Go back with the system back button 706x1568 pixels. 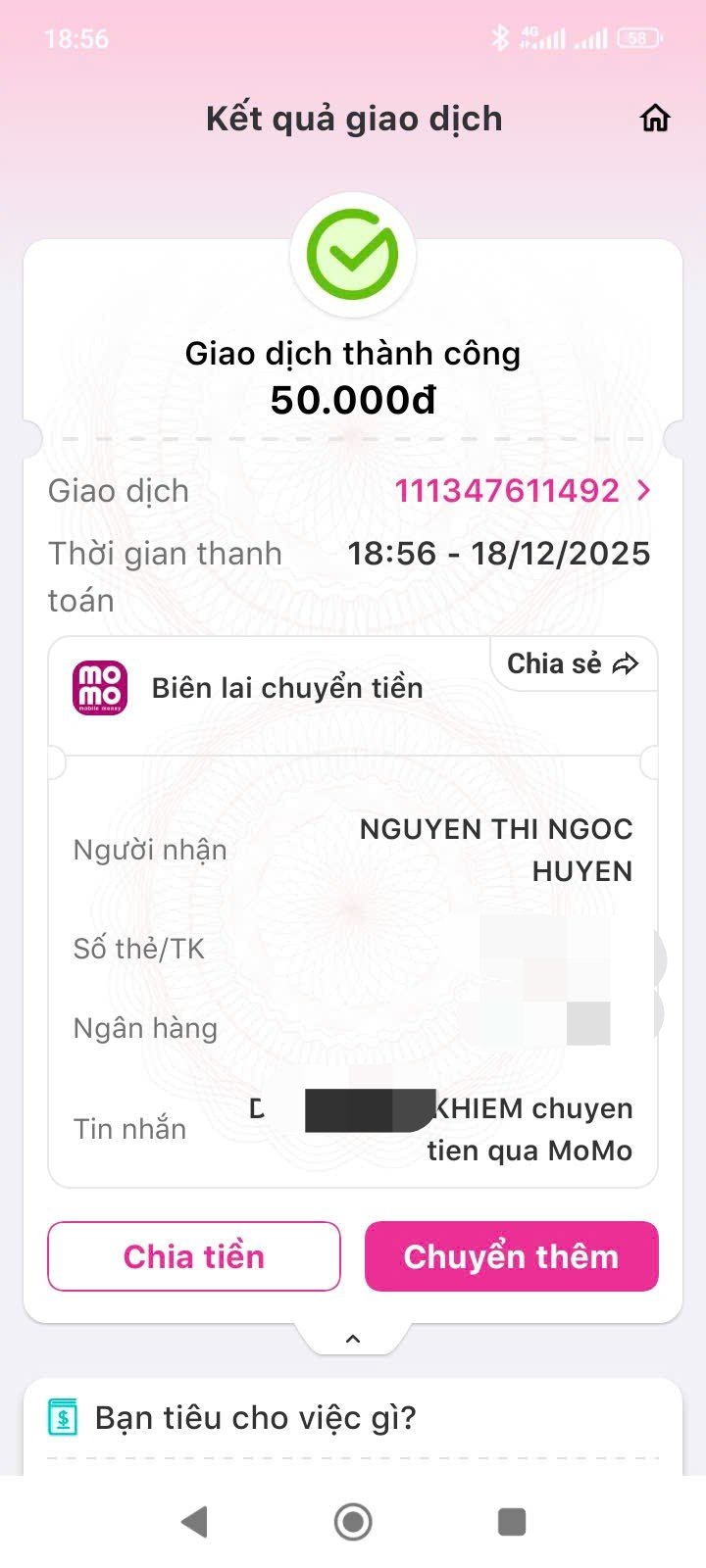[x=195, y=1522]
